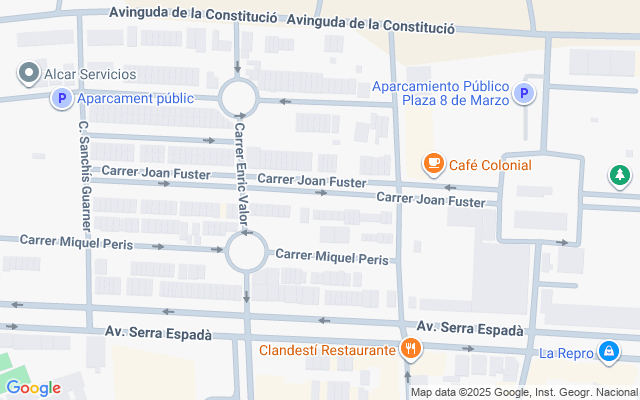Viewport: 640px width, 400px height.
Task: Tap the green park tree marker
Action: 621,176
